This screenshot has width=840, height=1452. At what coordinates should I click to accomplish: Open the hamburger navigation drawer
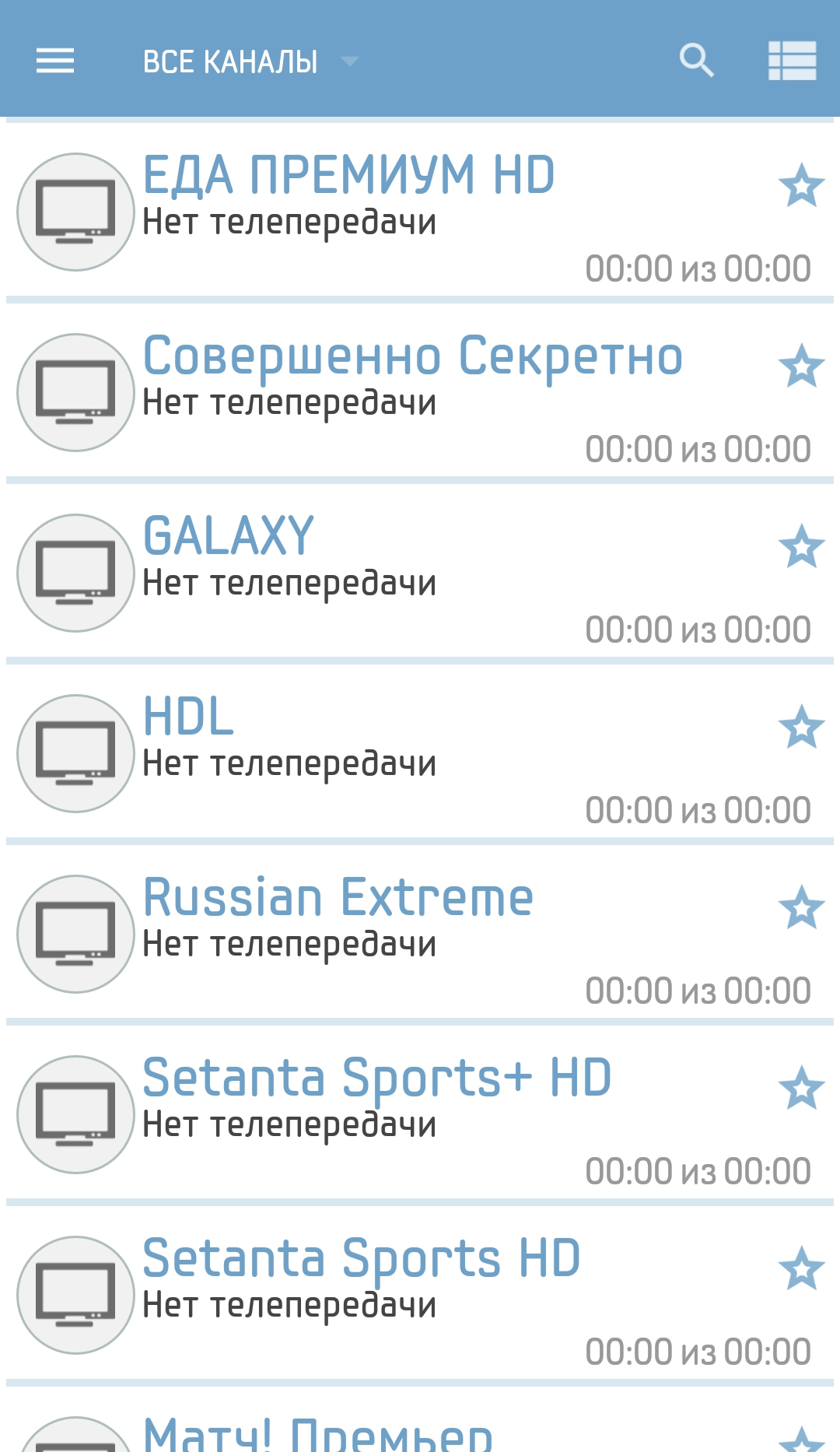[x=55, y=60]
